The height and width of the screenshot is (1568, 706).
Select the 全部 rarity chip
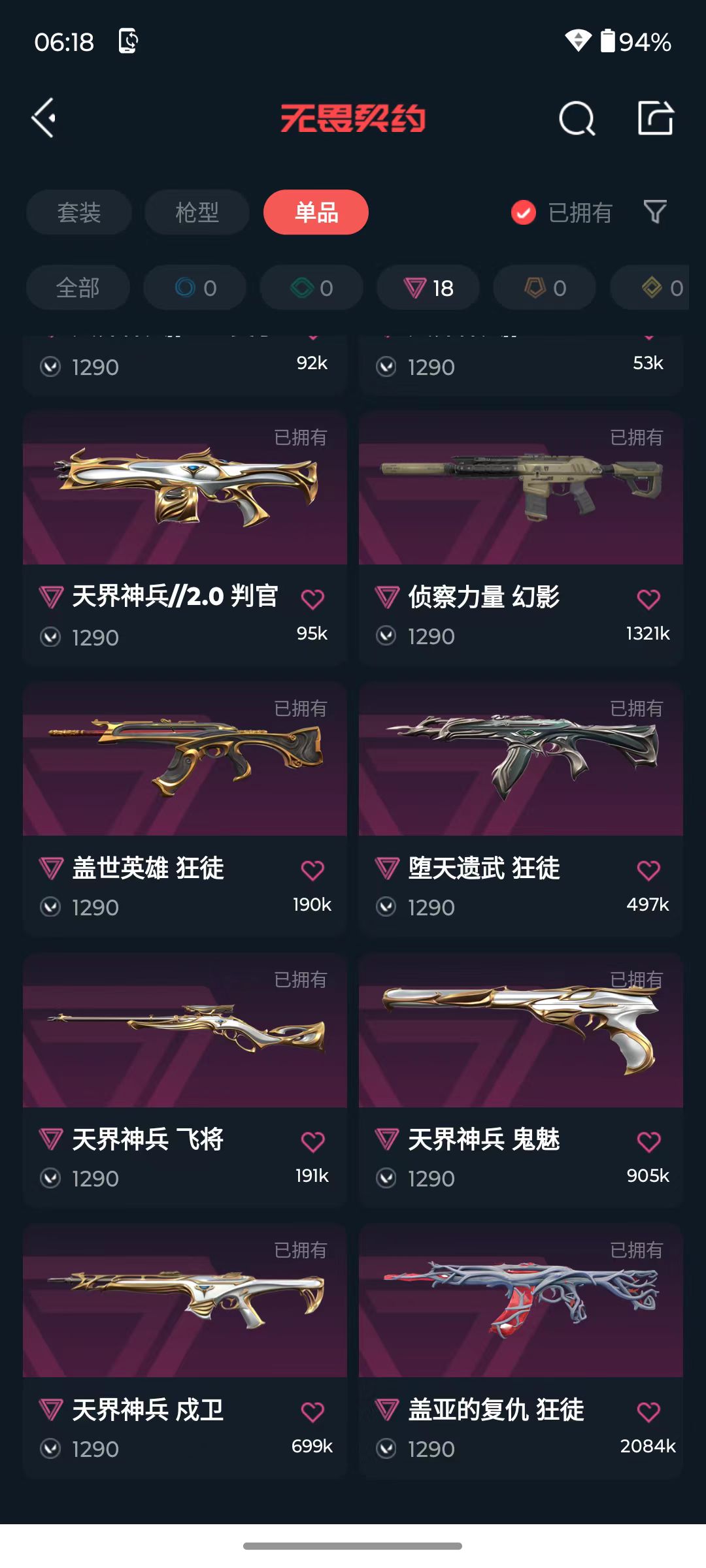78,287
